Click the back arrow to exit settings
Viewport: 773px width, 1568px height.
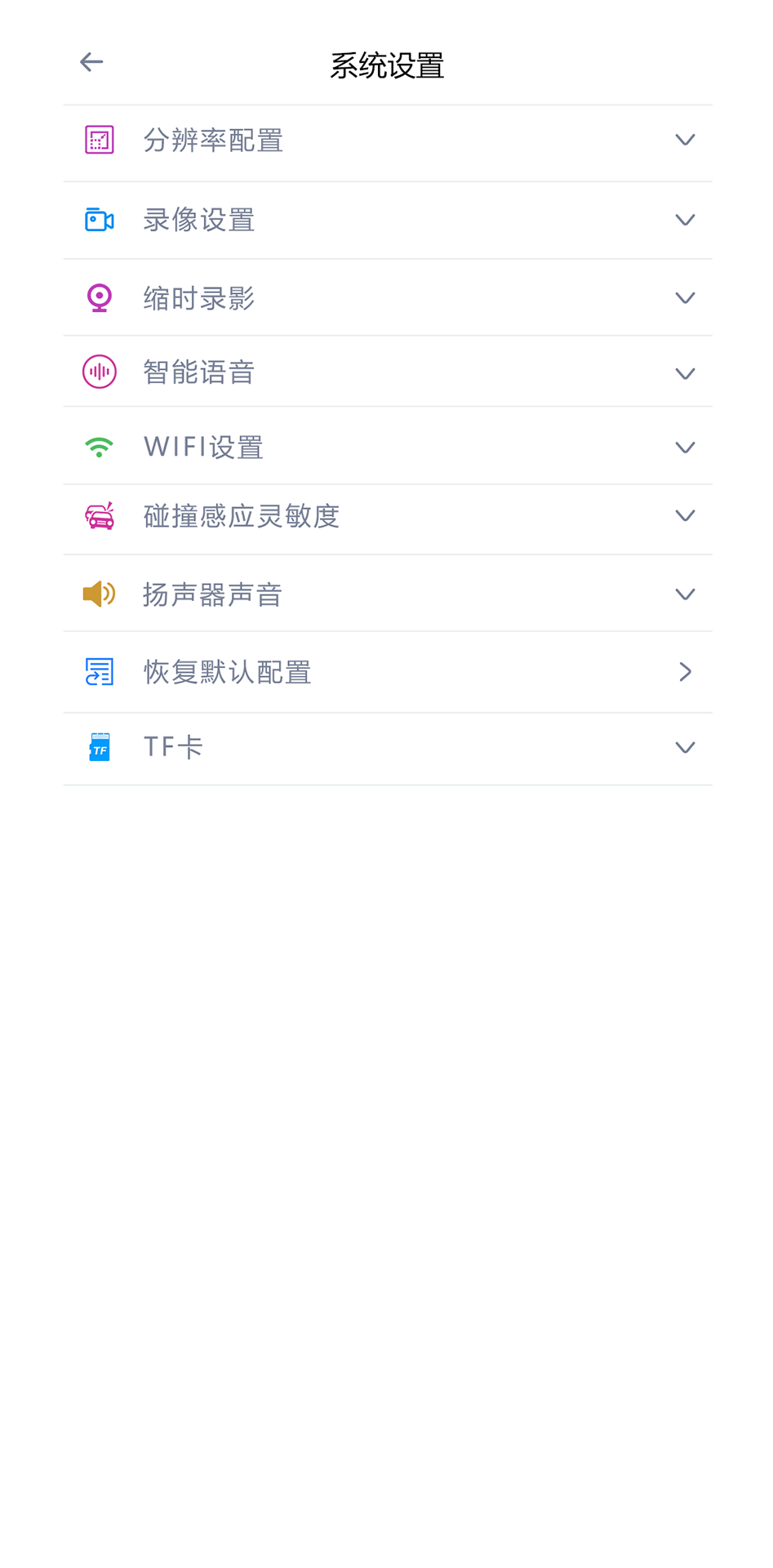(91, 61)
